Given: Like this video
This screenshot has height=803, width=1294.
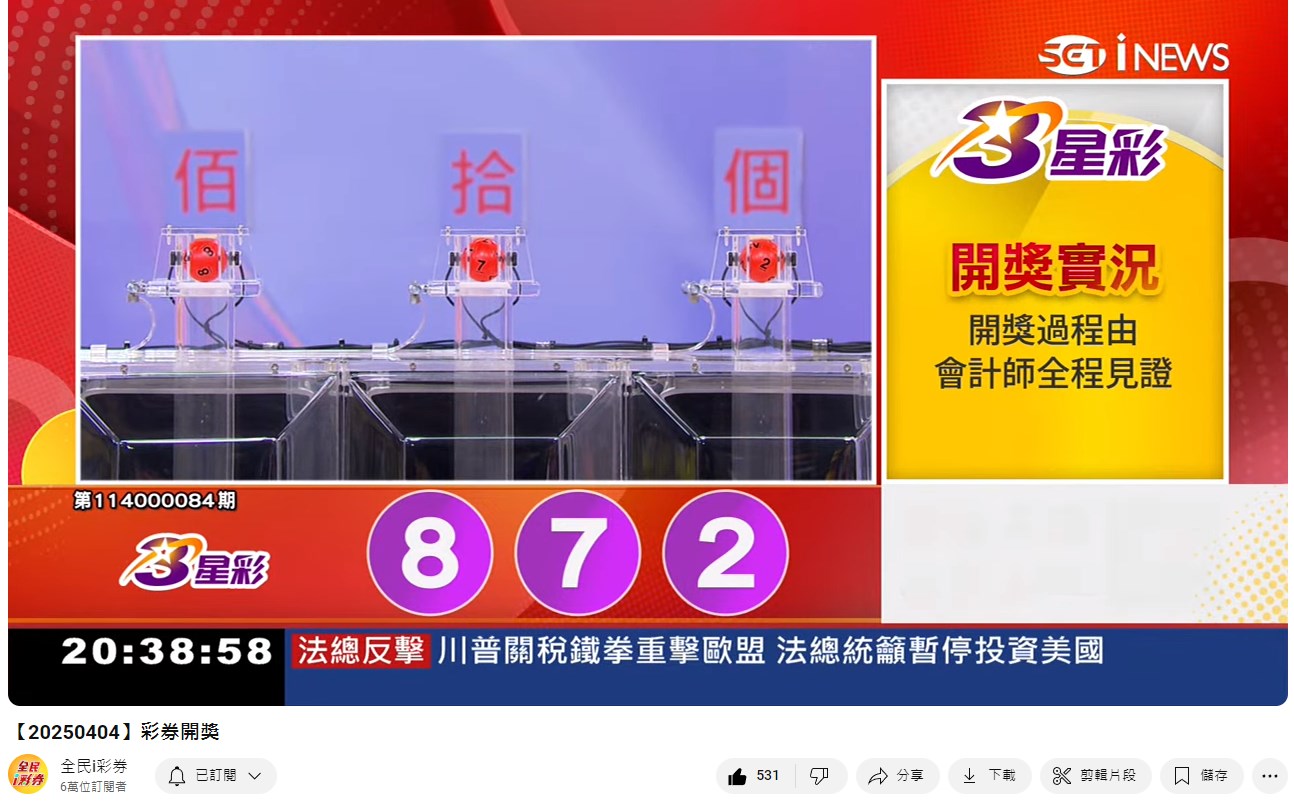Looking at the screenshot, I should (x=755, y=776).
